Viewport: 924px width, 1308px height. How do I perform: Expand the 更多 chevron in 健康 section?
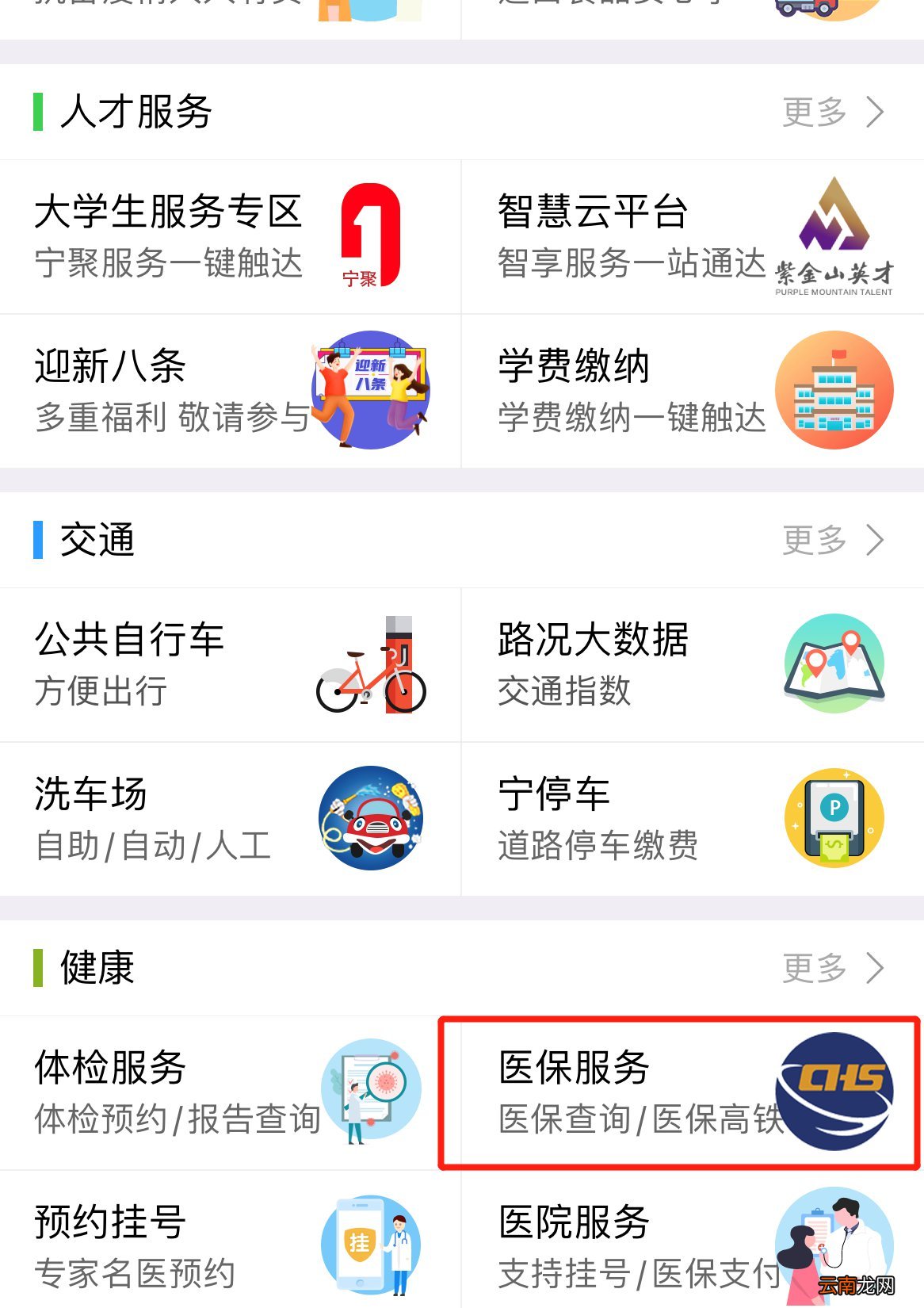[874, 967]
